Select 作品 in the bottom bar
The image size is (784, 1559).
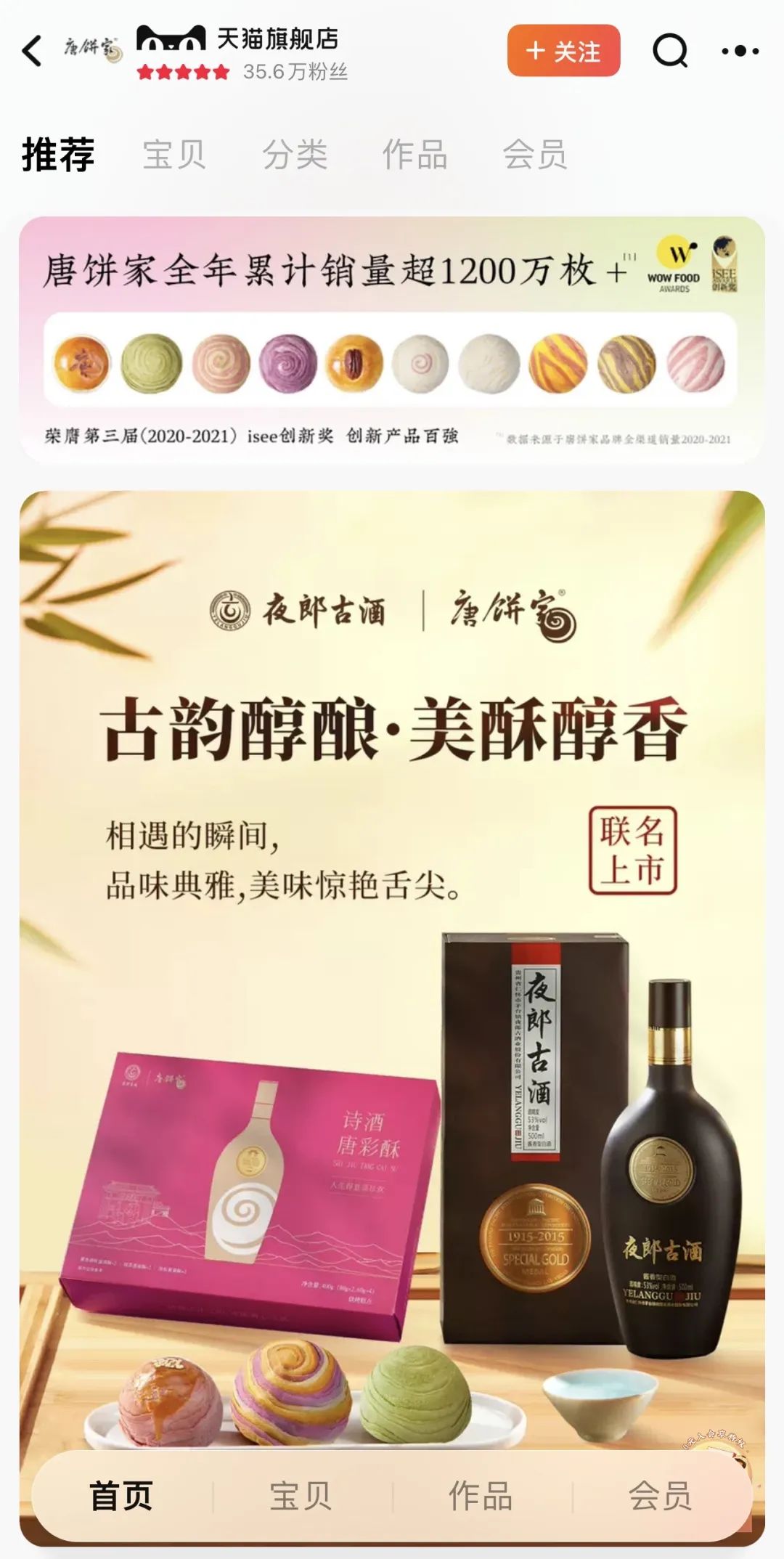tap(481, 1496)
